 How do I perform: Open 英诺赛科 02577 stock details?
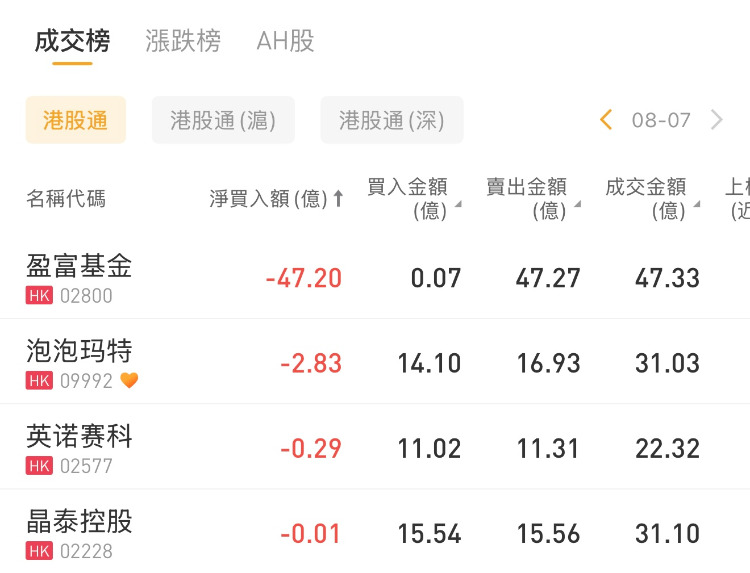click(80, 447)
